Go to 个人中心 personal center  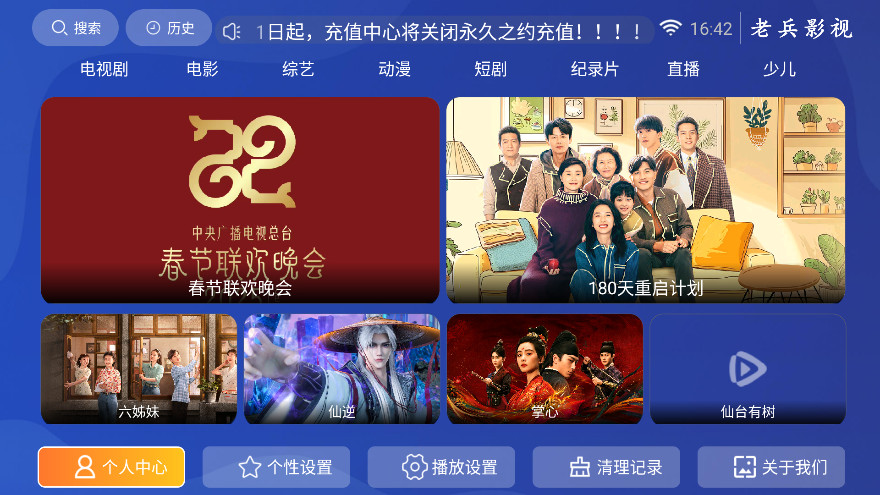[x=111, y=467]
